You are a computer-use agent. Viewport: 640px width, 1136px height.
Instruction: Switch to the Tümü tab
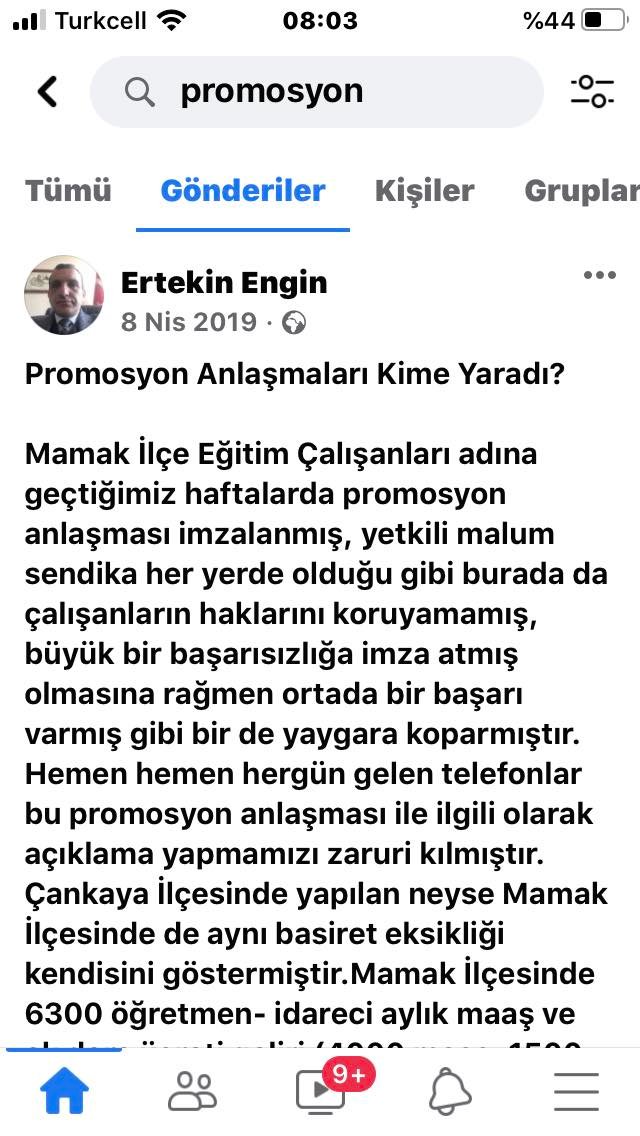coord(68,191)
